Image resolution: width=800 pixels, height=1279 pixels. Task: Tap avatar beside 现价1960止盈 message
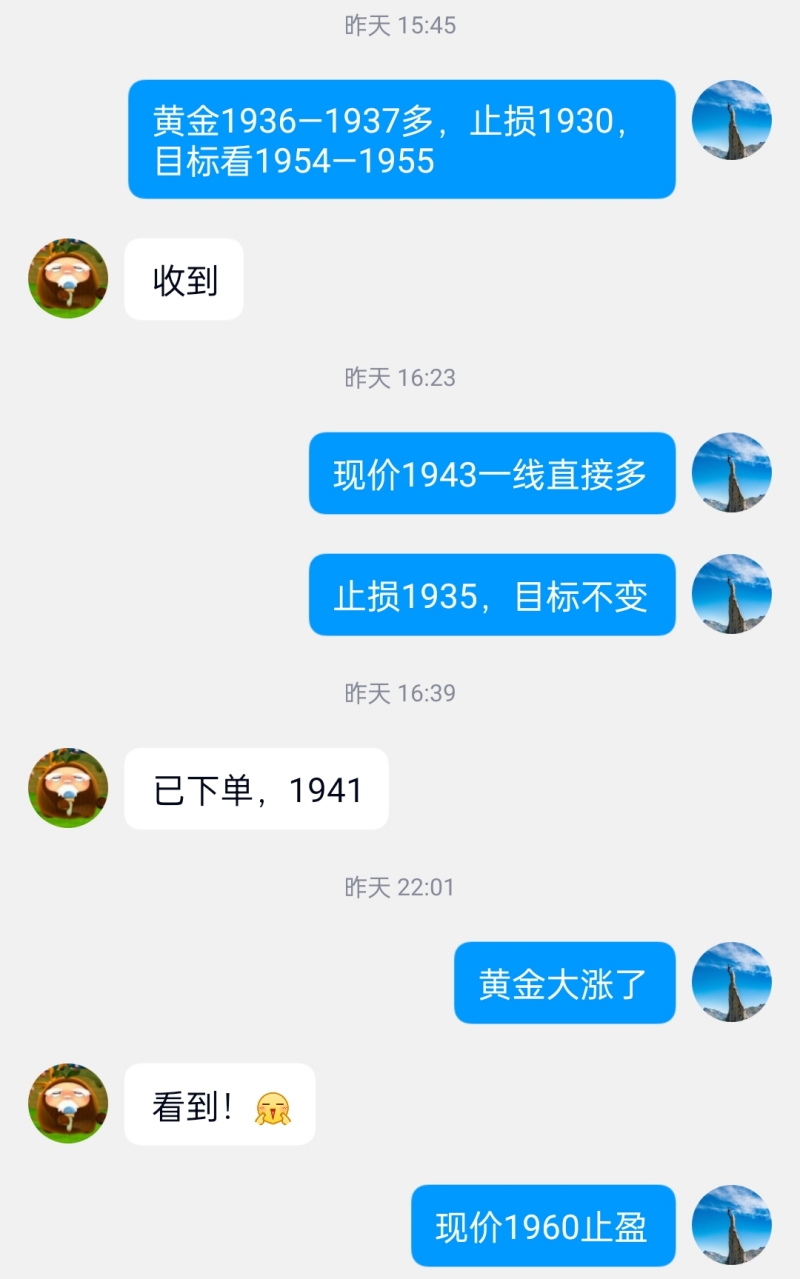[x=732, y=1225]
